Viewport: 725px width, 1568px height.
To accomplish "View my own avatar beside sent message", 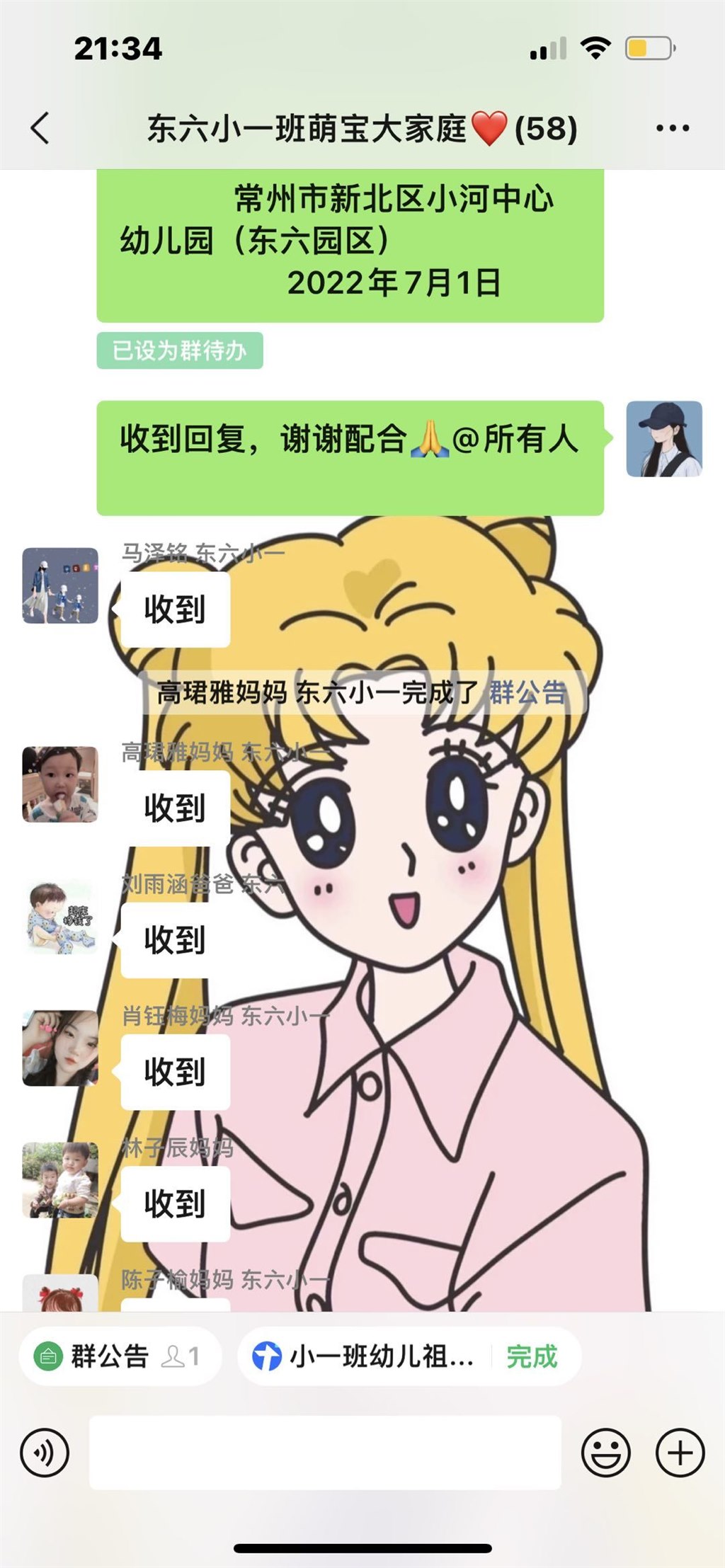I will (x=663, y=439).
